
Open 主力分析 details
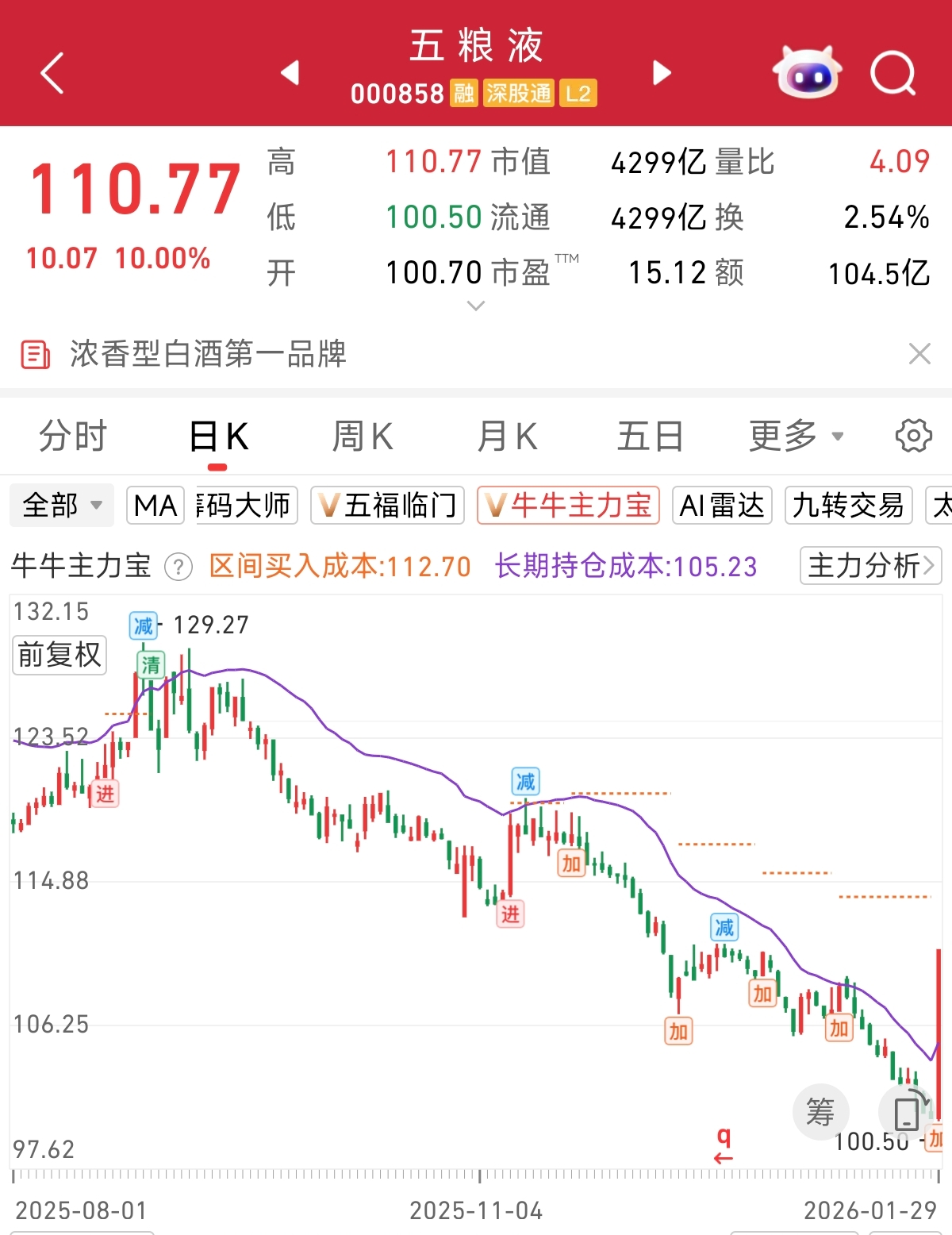click(870, 566)
